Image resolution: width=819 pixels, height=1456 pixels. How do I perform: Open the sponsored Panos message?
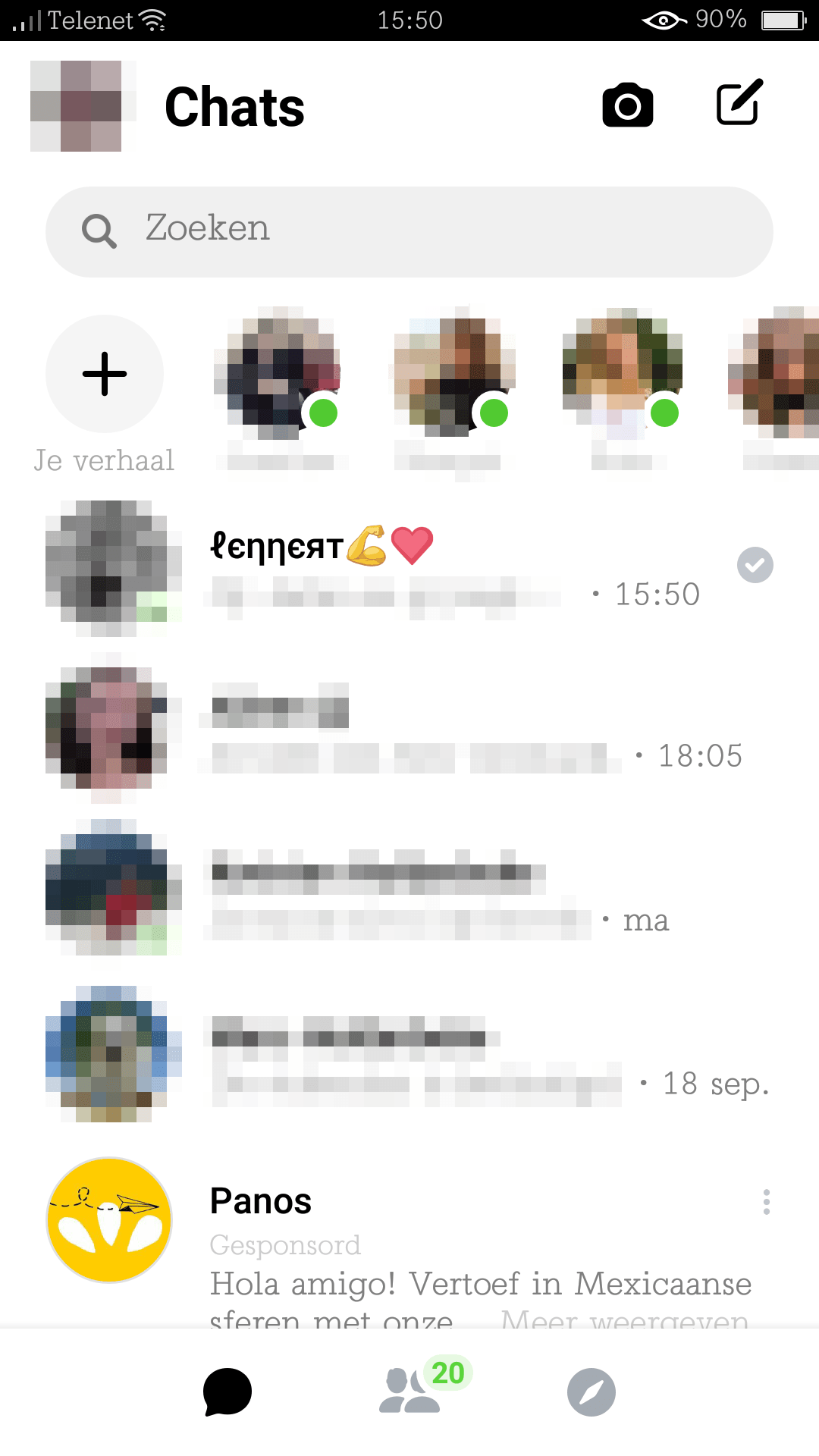(409, 1240)
